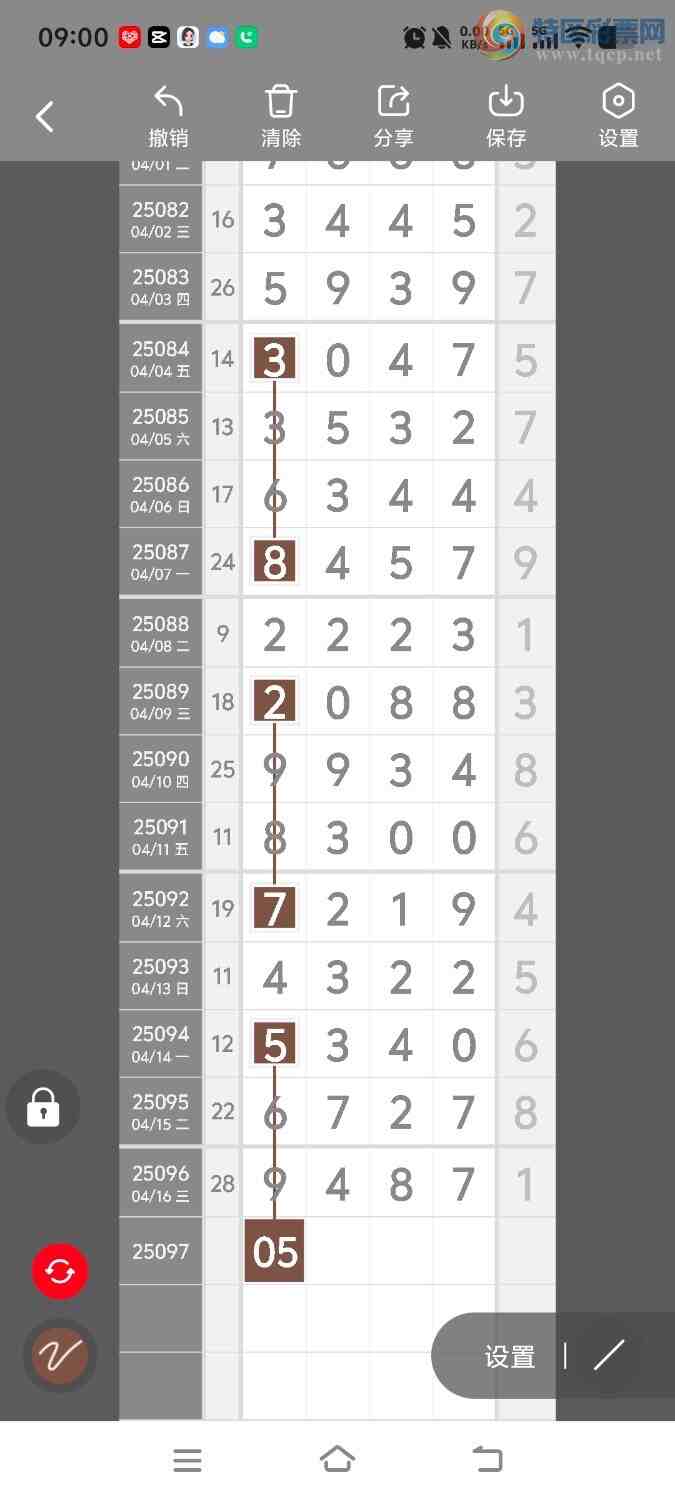Image resolution: width=675 pixels, height=1500 pixels.
Task: Toggle the lock button
Action: (43, 1107)
